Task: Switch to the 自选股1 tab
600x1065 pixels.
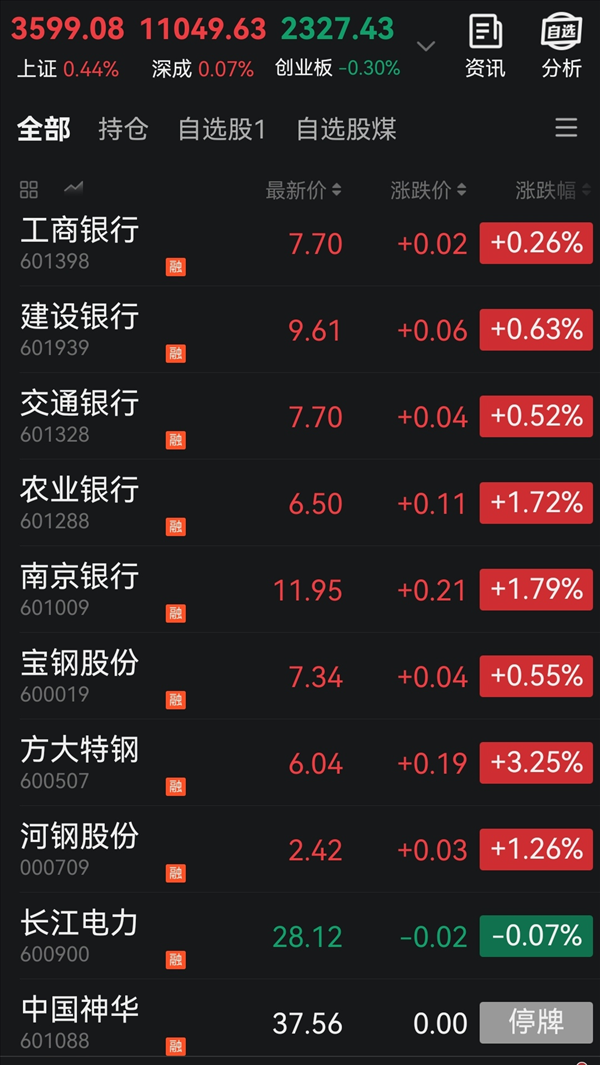Action: tap(222, 129)
